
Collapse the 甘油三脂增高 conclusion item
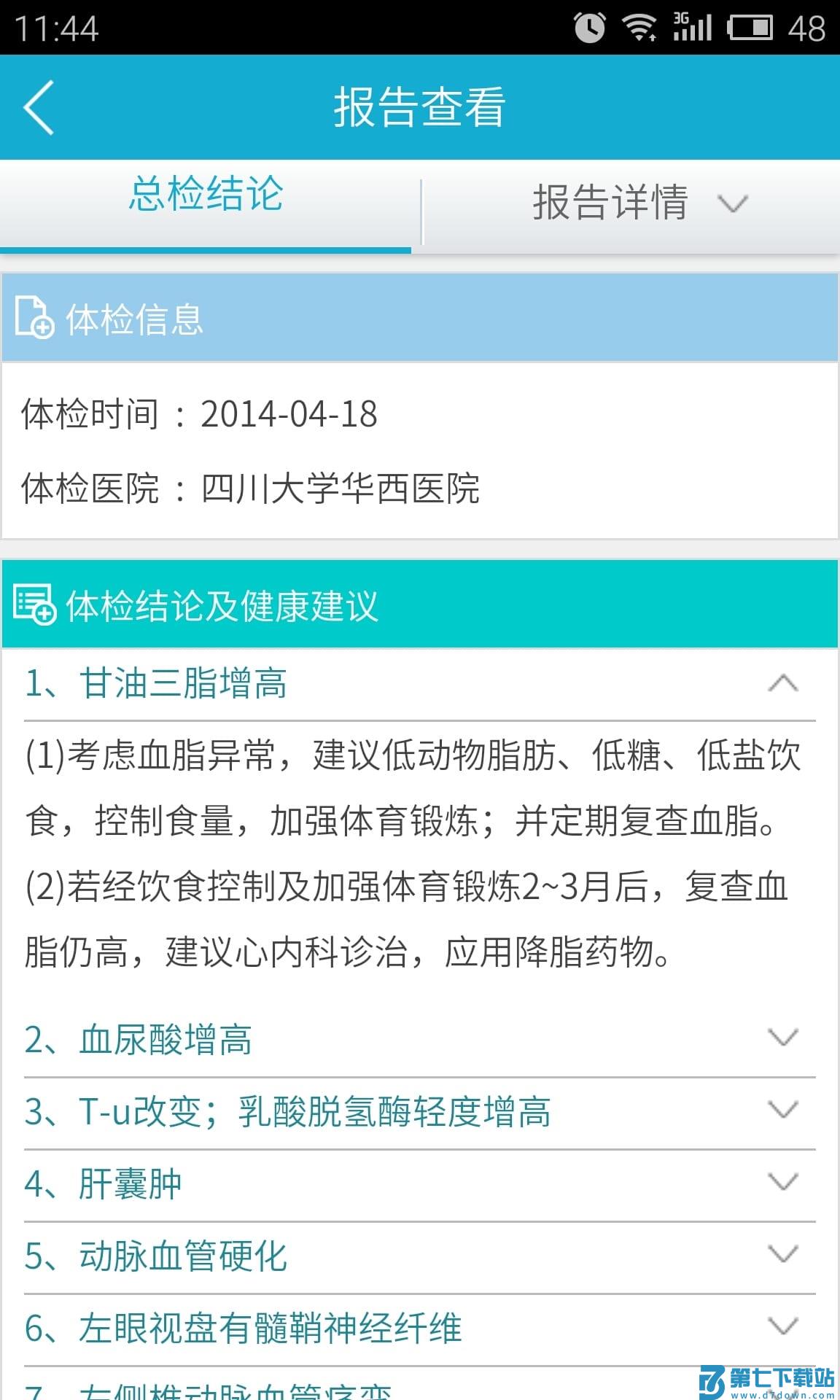(783, 684)
